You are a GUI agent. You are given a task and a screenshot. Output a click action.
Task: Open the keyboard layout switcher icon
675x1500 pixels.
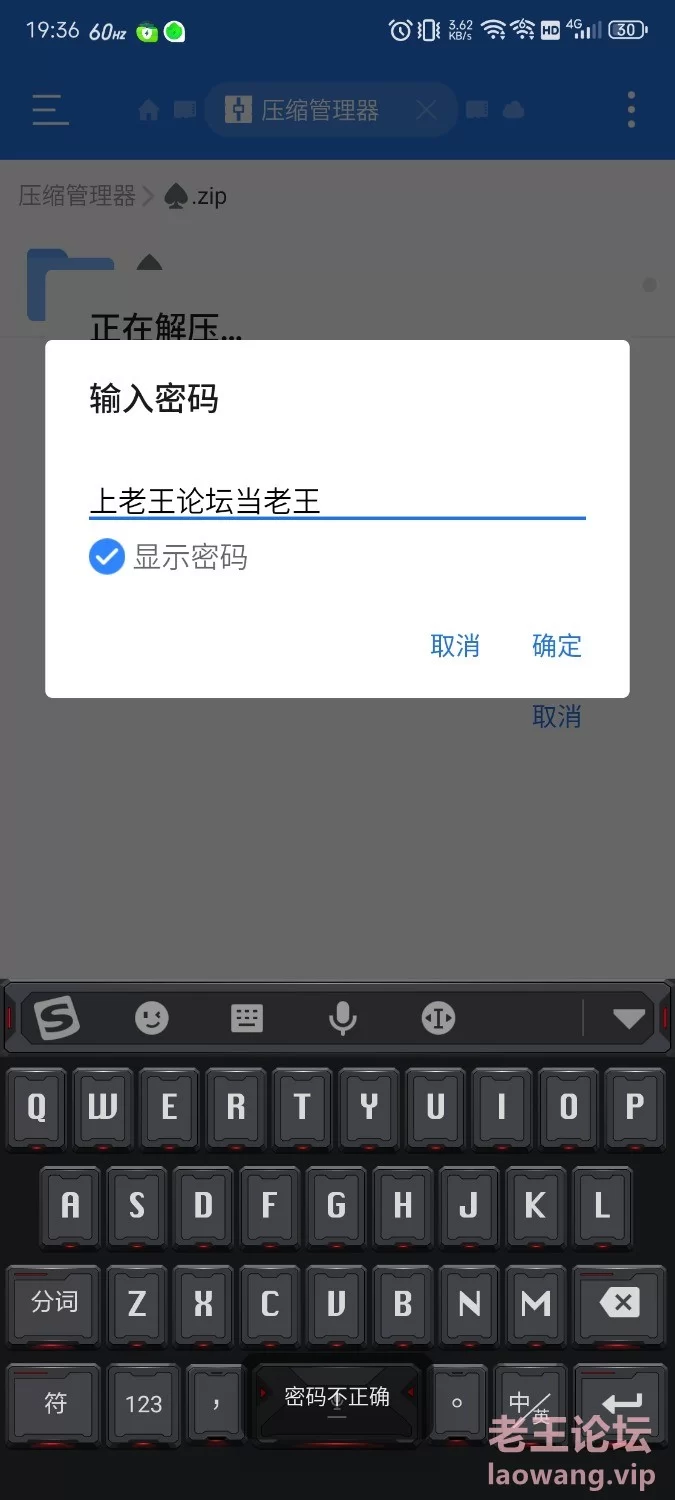[247, 1019]
